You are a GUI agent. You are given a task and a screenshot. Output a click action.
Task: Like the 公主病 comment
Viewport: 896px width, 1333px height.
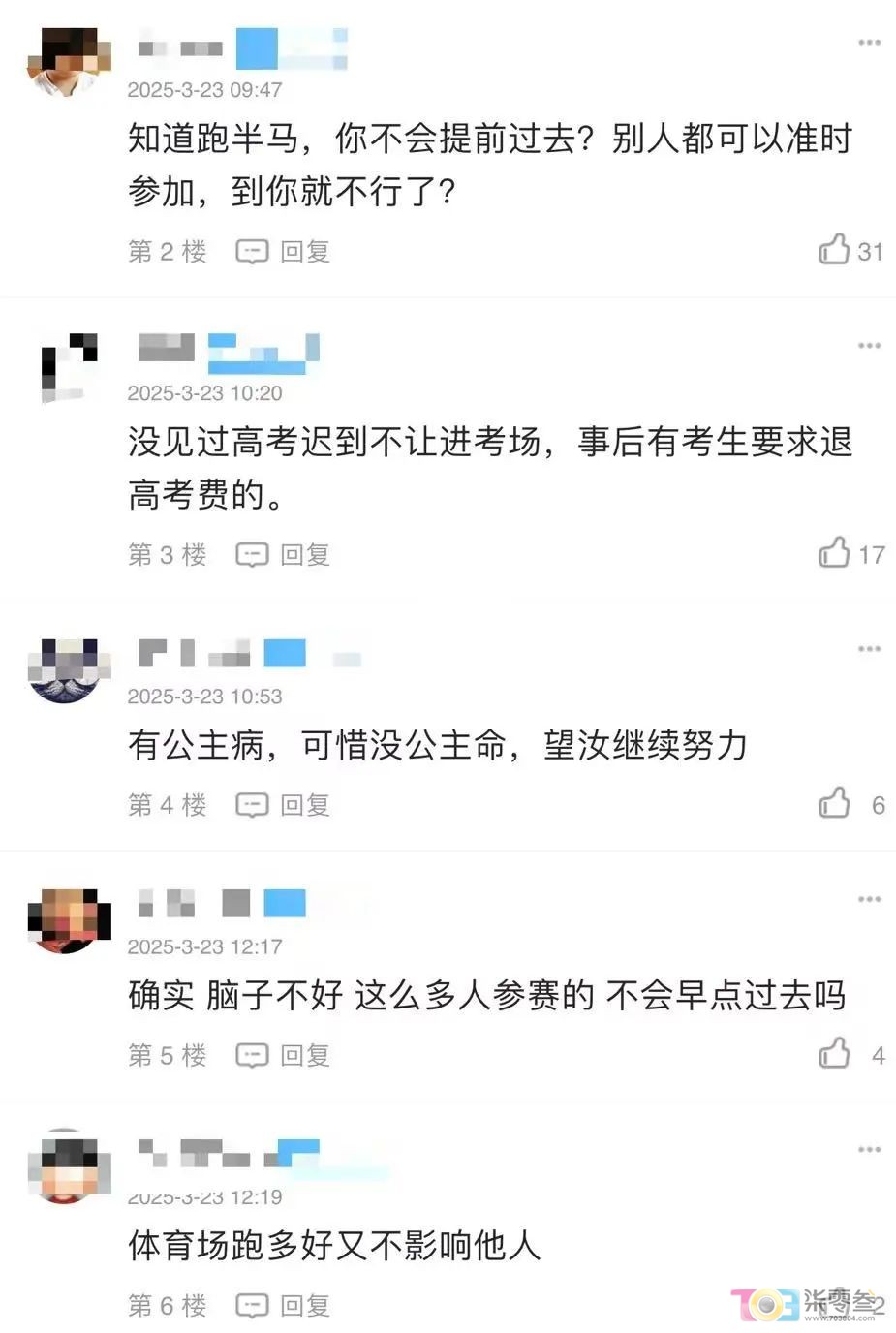[x=834, y=803]
